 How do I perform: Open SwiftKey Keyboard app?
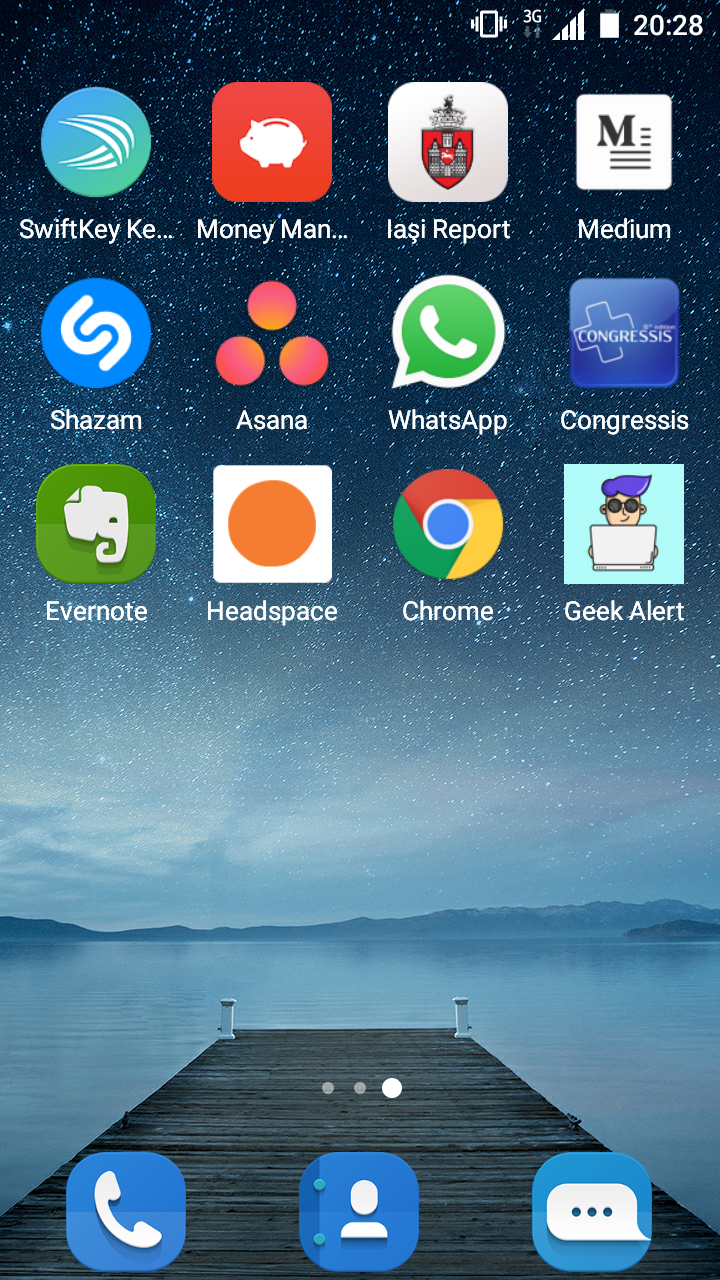point(96,142)
